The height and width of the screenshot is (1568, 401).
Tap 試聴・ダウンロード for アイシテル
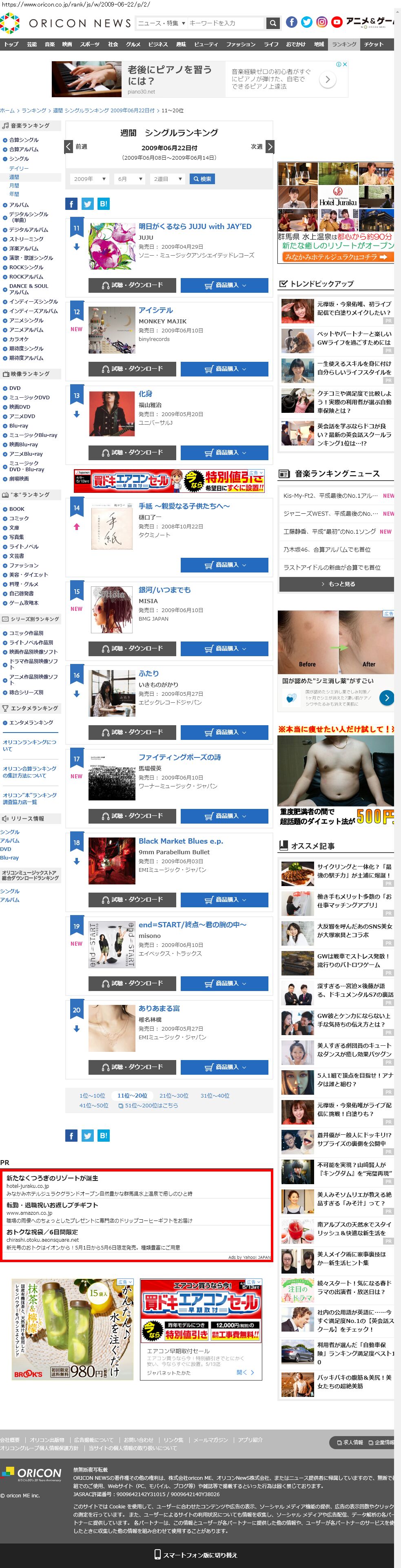click(x=132, y=369)
